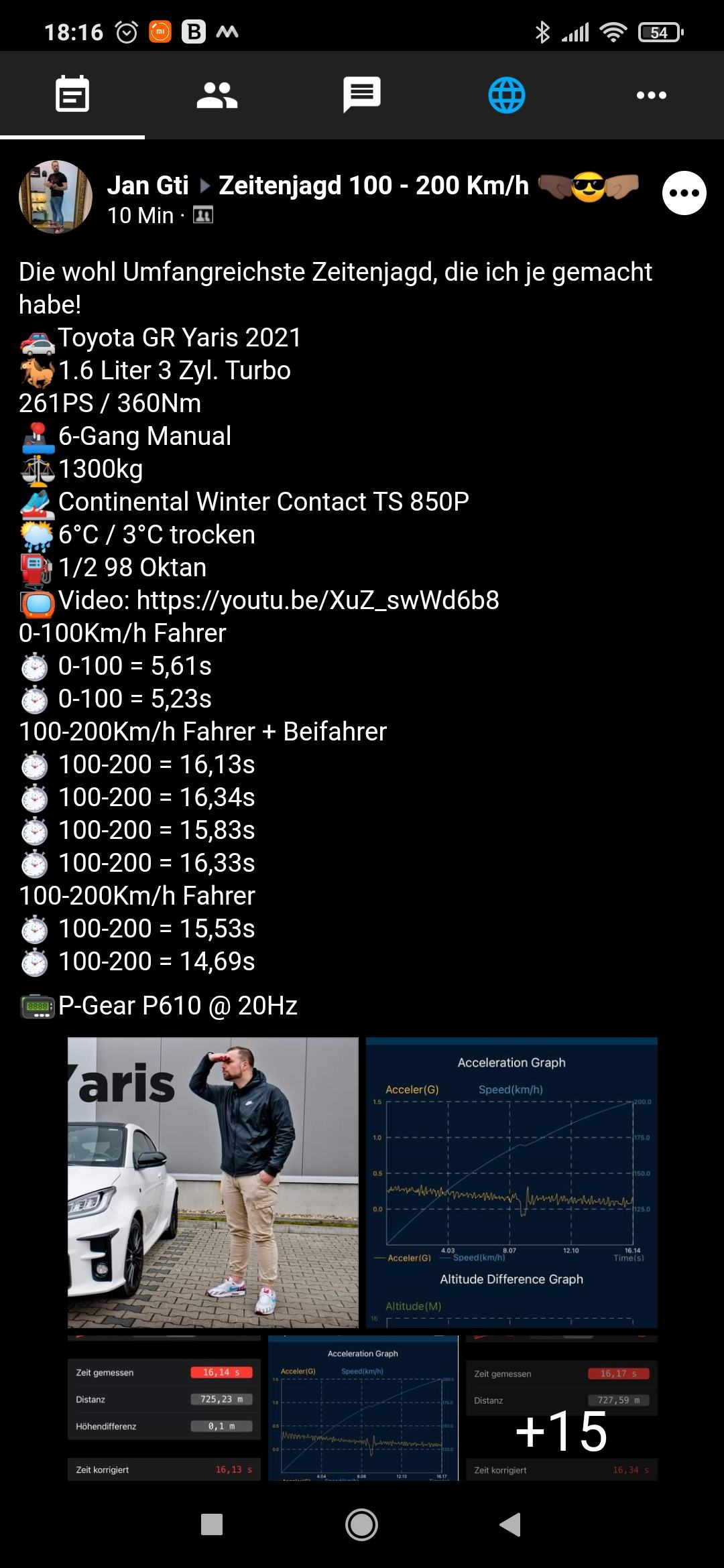
Task: Open the youtu.be video link
Action: point(318,600)
